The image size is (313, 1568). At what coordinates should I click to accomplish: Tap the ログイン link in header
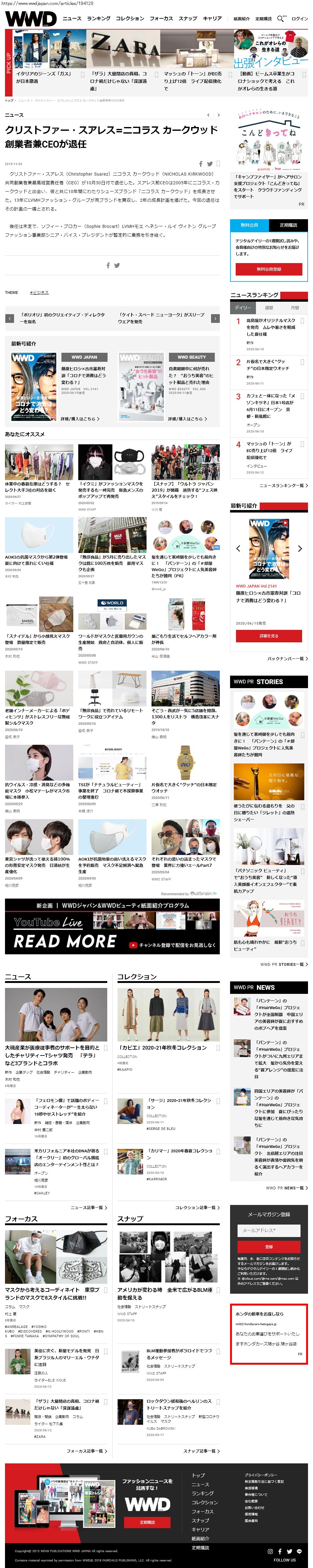[299, 19]
